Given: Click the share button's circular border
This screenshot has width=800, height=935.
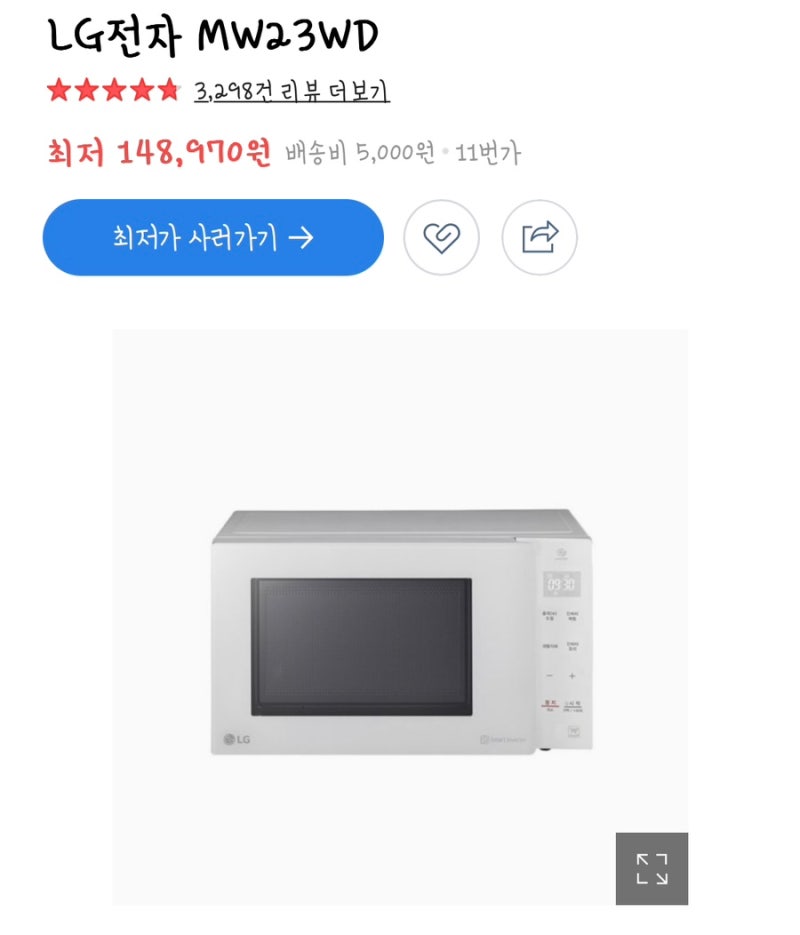Looking at the screenshot, I should [x=540, y=237].
